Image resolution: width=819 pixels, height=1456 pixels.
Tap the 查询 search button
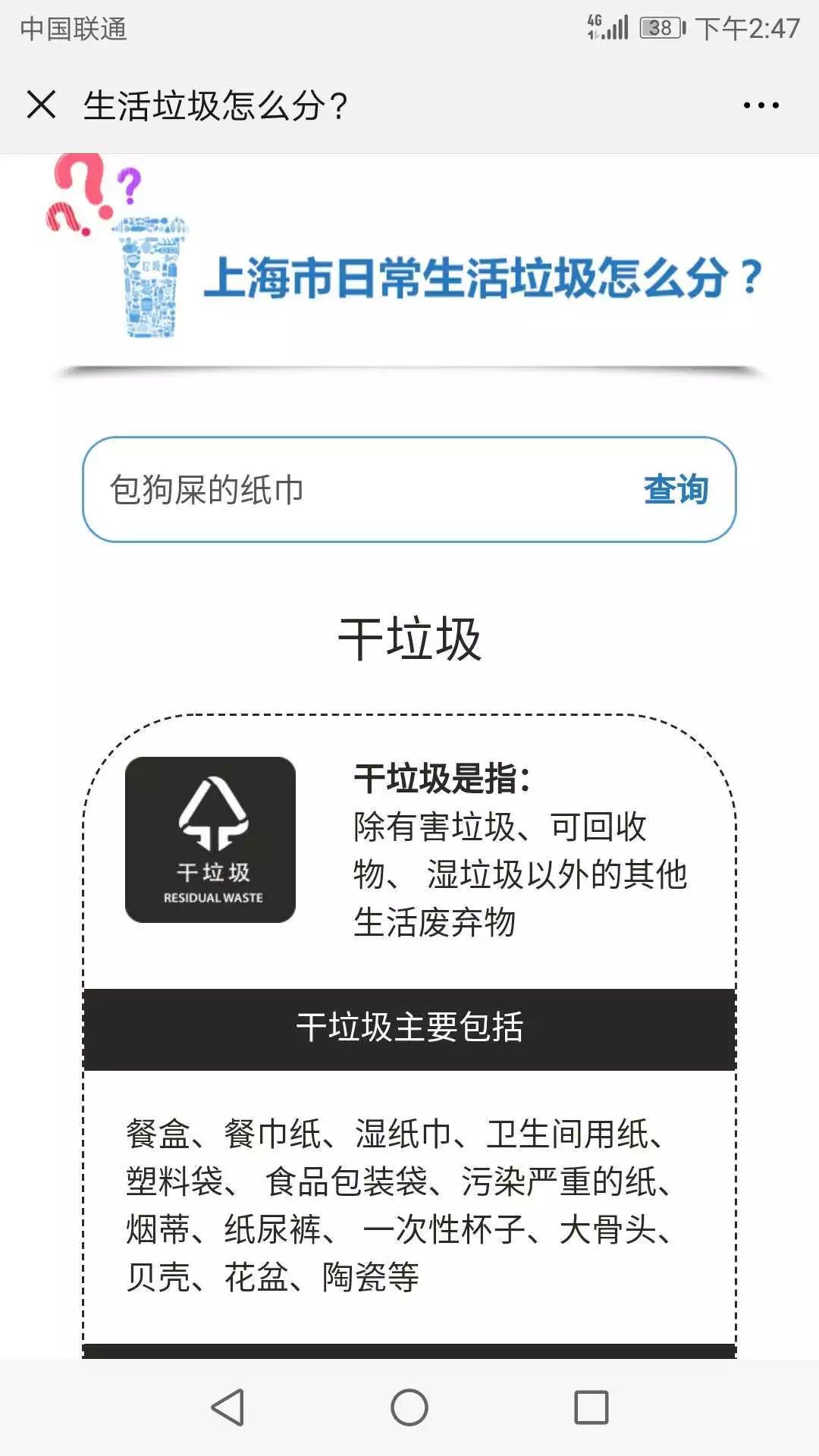tap(676, 489)
